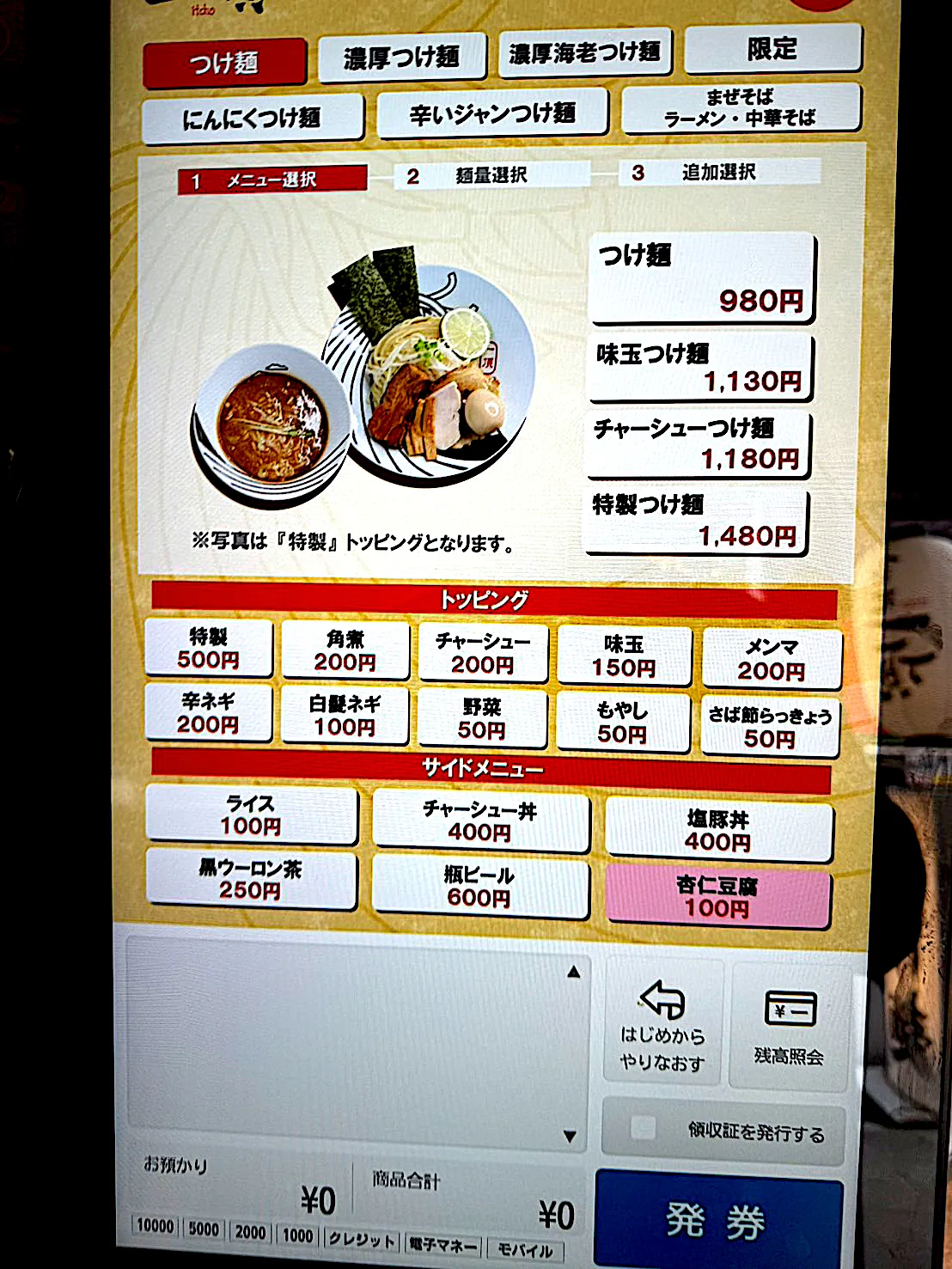This screenshot has width=952, height=1269.
Task: Add 味玉 topping for 150円
Action: (x=623, y=656)
